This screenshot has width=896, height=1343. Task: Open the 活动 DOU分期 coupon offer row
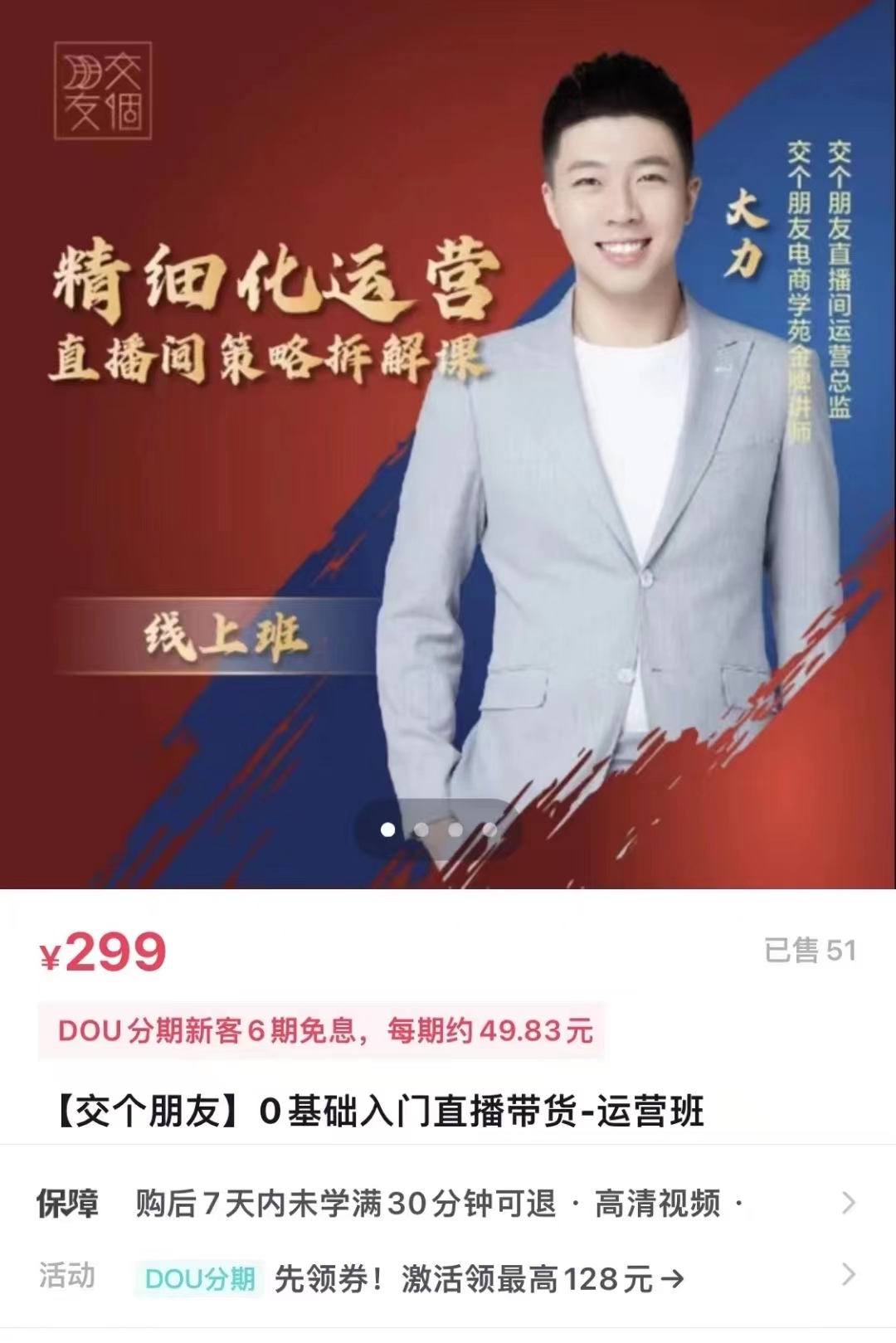click(x=448, y=1278)
